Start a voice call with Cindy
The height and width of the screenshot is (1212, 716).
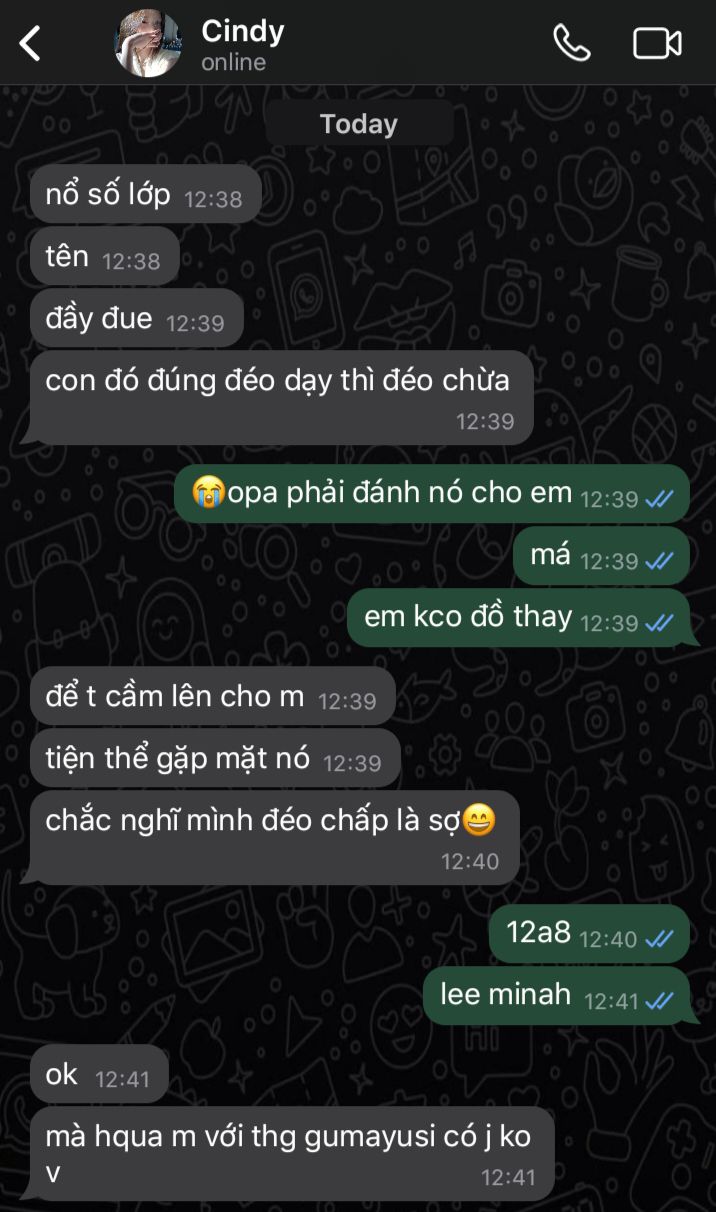[x=572, y=44]
